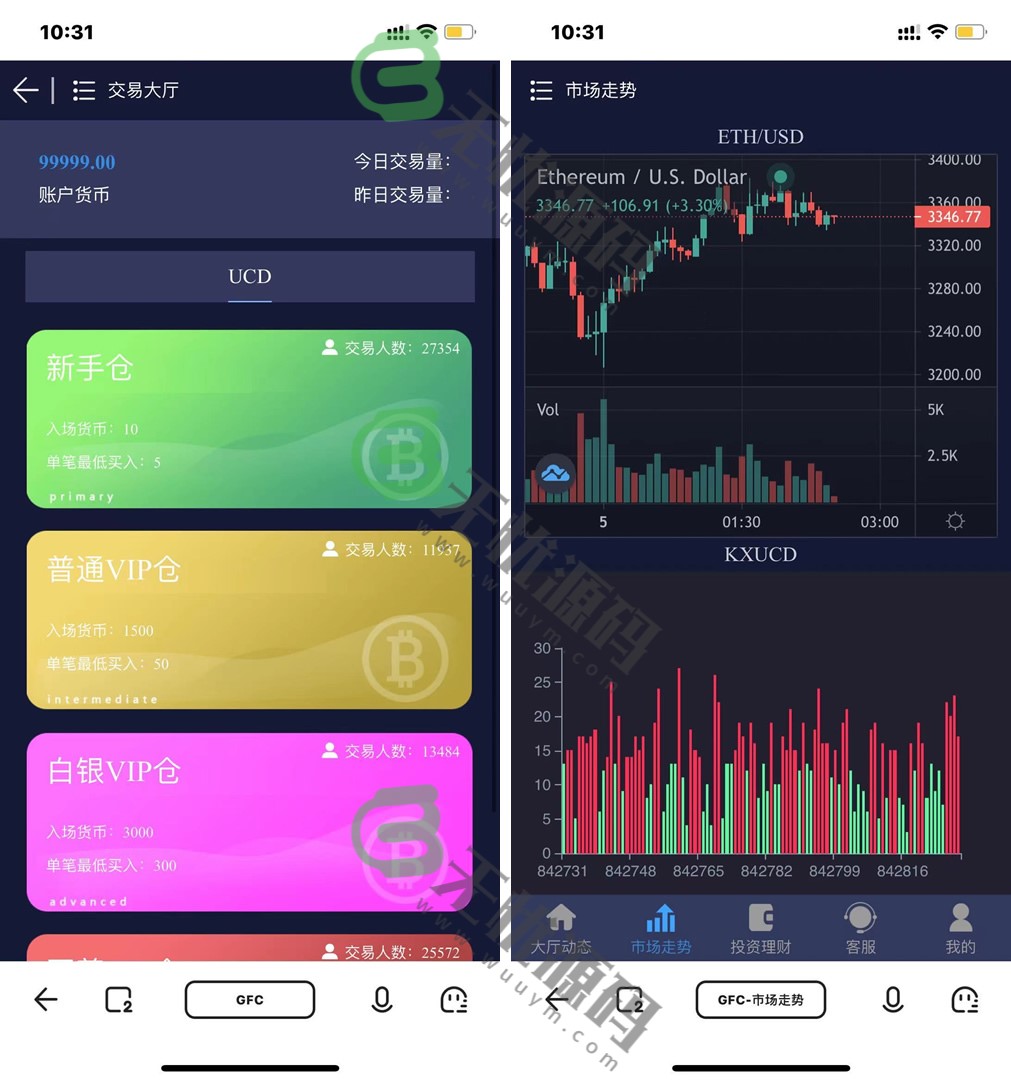This screenshot has width=1011, height=1082.
Task: Tap the emoji keyboard icon in the bottom bar
Action: 453,999
